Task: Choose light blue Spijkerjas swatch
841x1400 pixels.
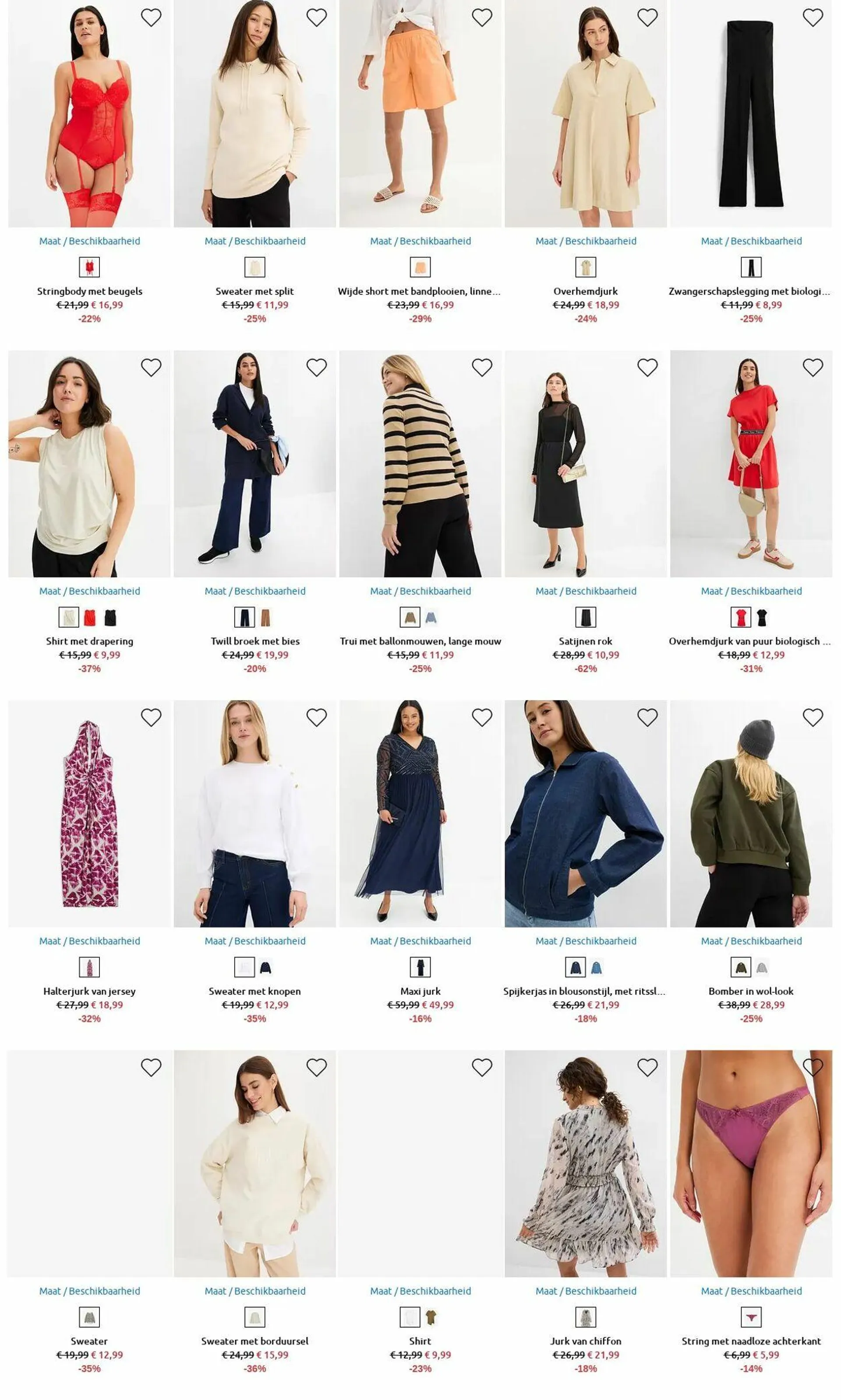Action: click(596, 967)
